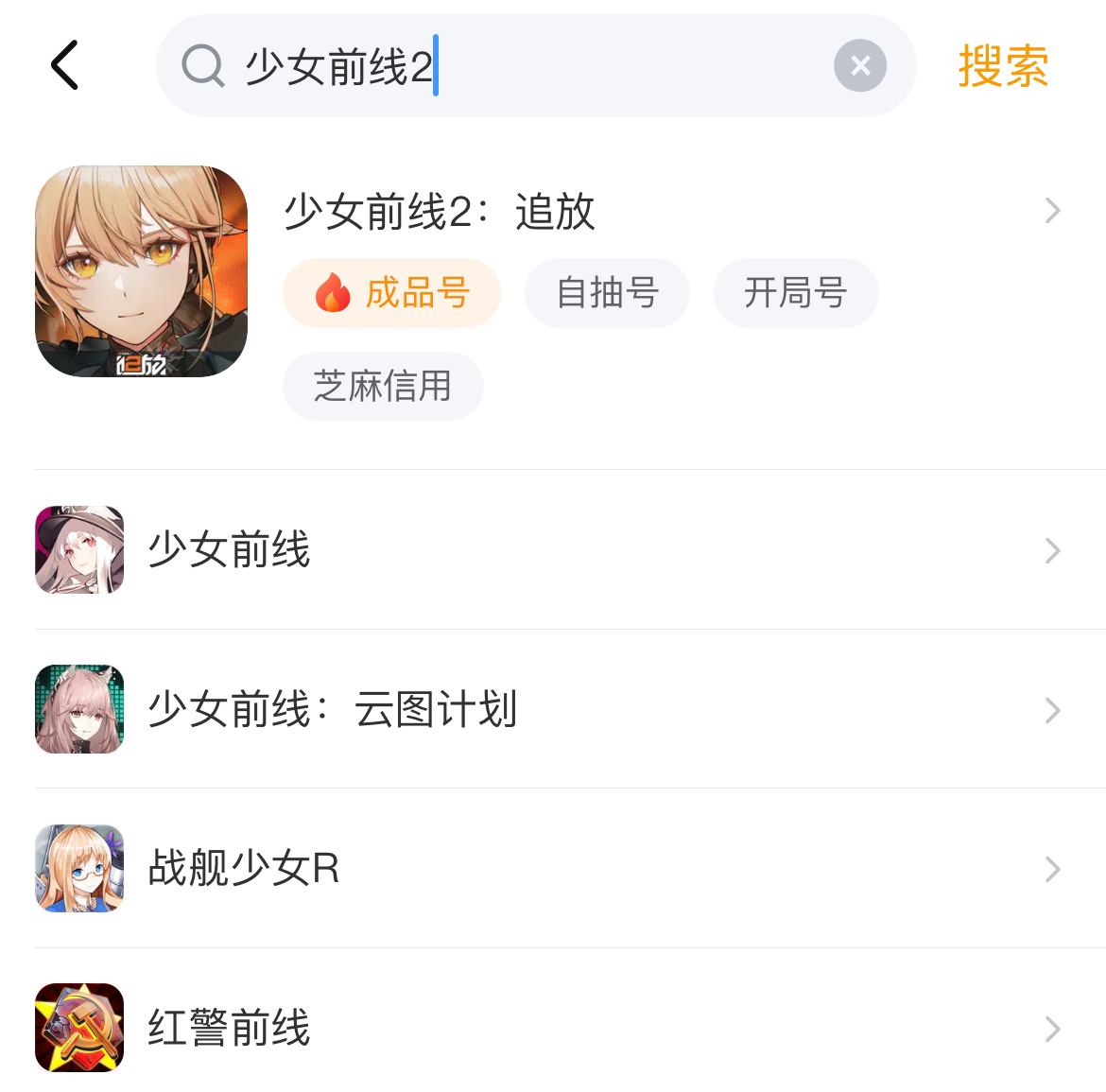Viewport: 1106px width, 1092px height.
Task: Select the 成品号 chip
Action: (391, 293)
